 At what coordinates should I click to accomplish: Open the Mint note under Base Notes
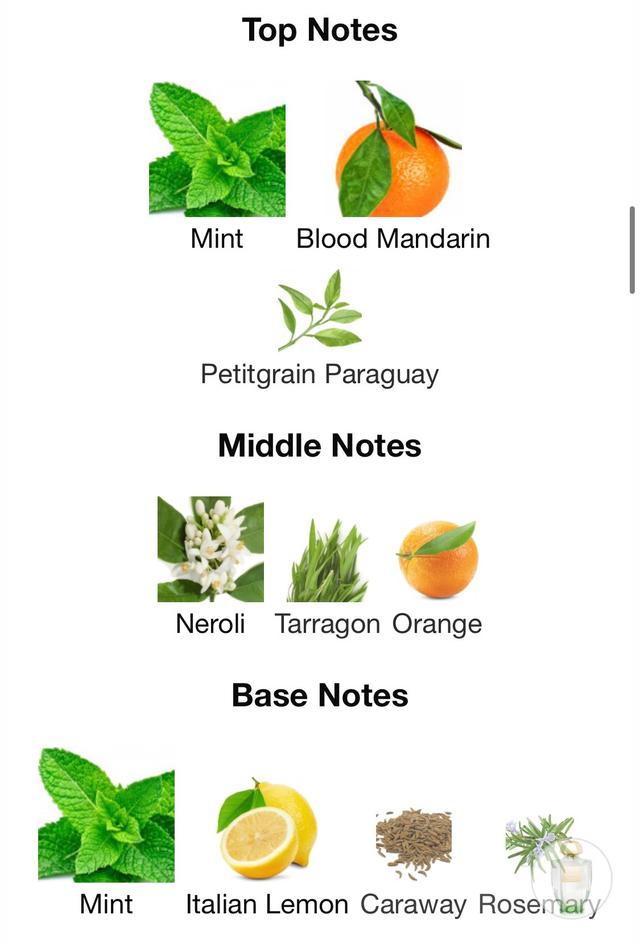point(106,815)
